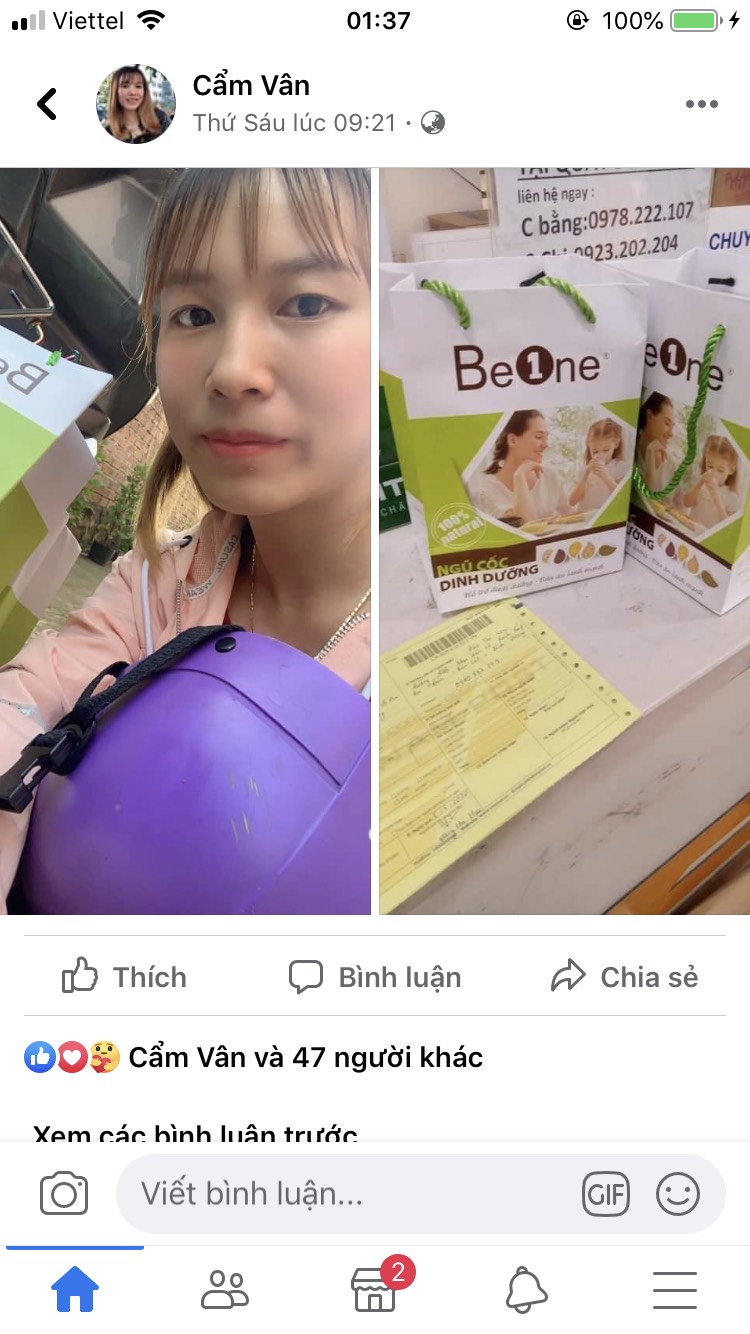Open the Marketplace tab with 2 alerts
The width and height of the screenshot is (750, 1334).
(375, 1290)
